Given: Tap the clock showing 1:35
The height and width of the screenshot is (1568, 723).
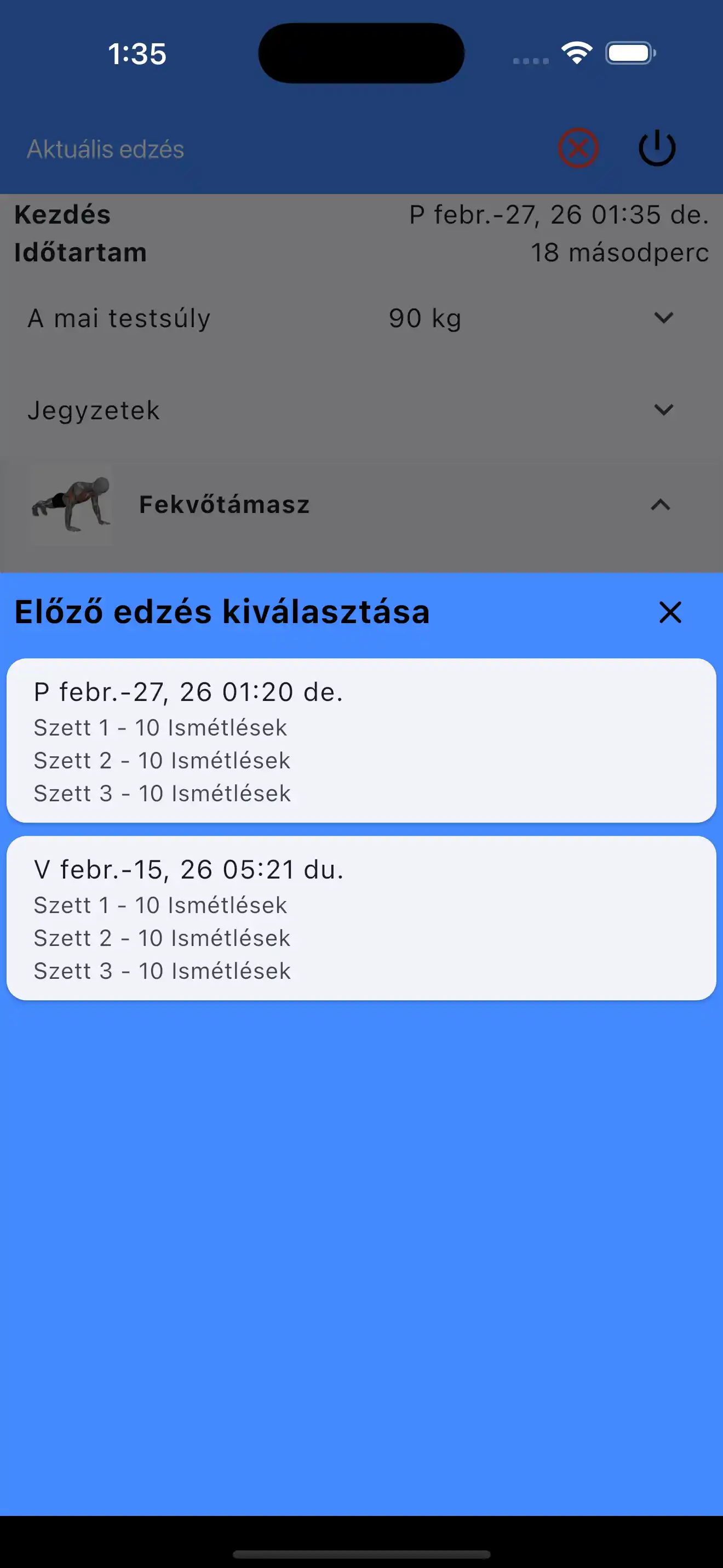Looking at the screenshot, I should tap(137, 54).
